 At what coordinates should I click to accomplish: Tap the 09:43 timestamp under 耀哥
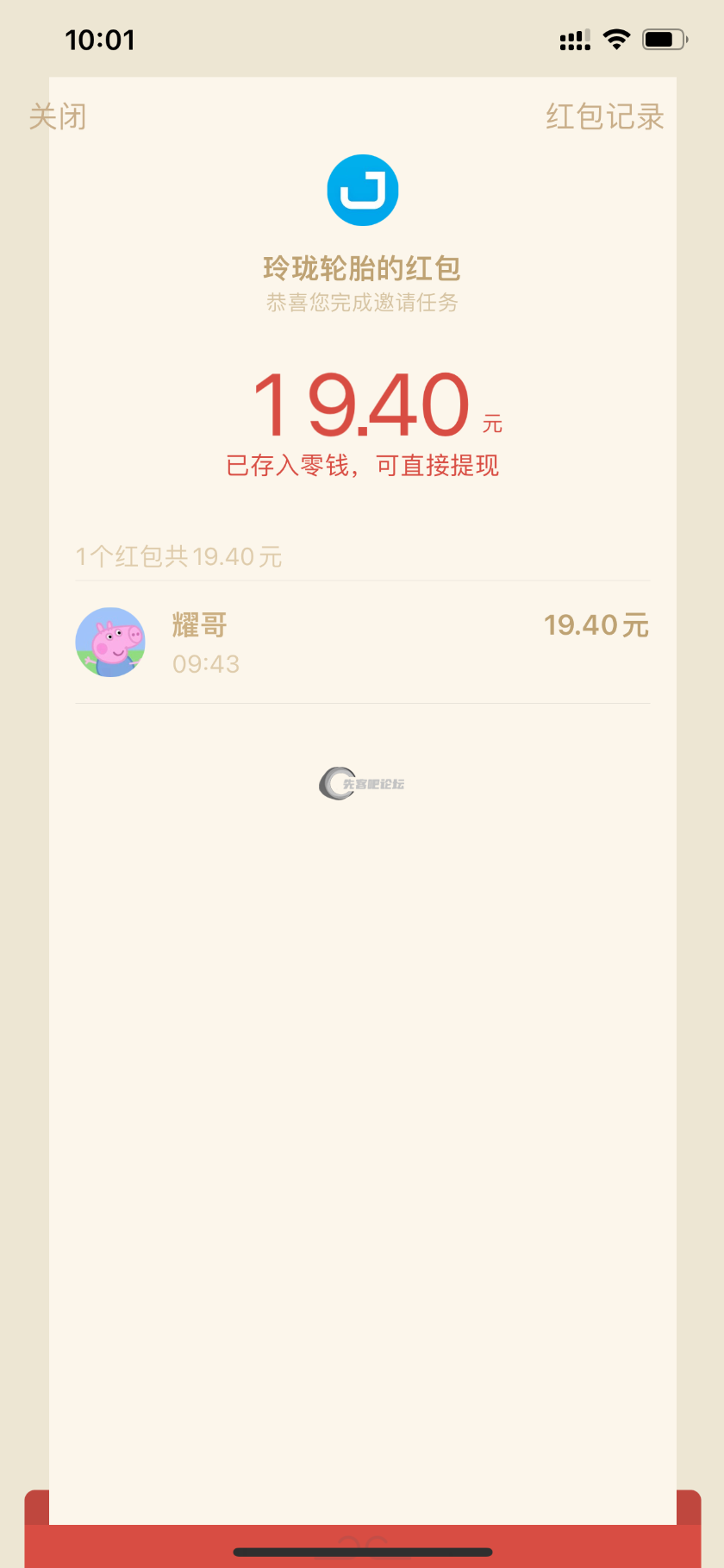tap(205, 663)
